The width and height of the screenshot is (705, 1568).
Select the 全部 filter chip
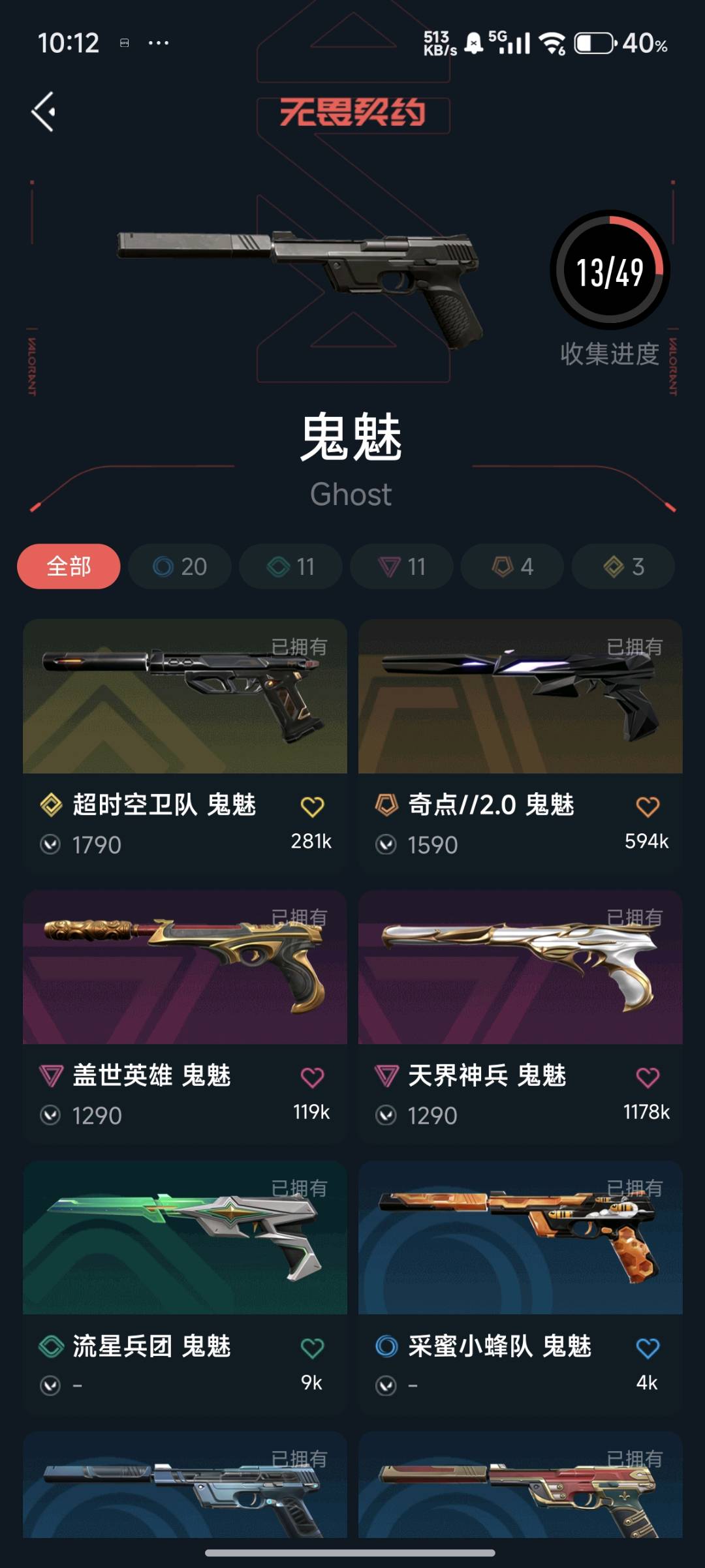coord(69,566)
